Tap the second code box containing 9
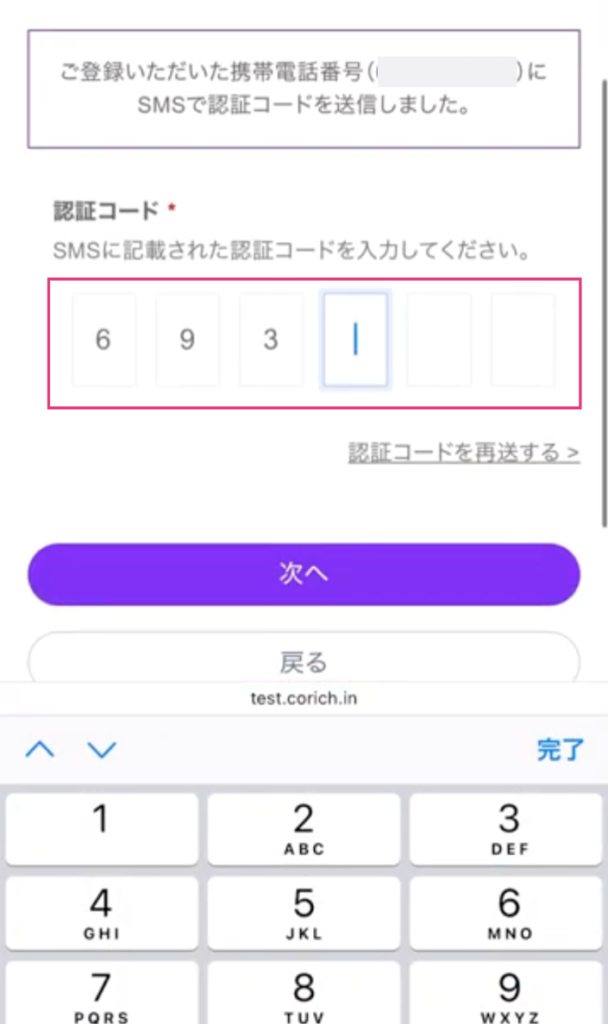Image resolution: width=608 pixels, height=1024 pixels. tap(187, 340)
